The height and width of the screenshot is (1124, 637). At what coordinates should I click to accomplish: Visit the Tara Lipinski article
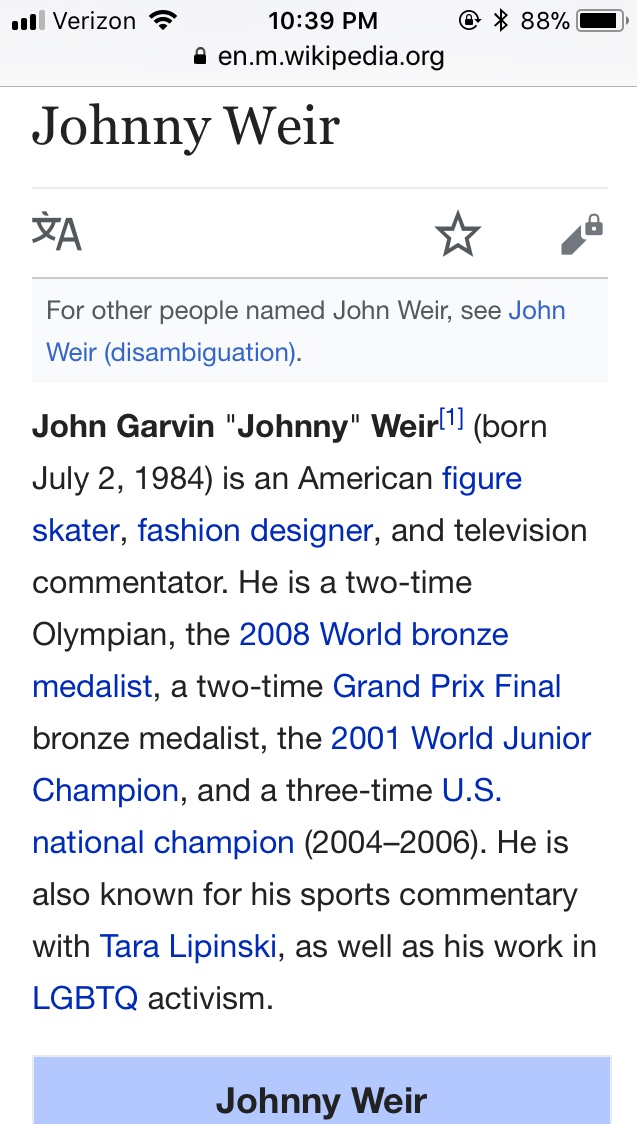[188, 946]
